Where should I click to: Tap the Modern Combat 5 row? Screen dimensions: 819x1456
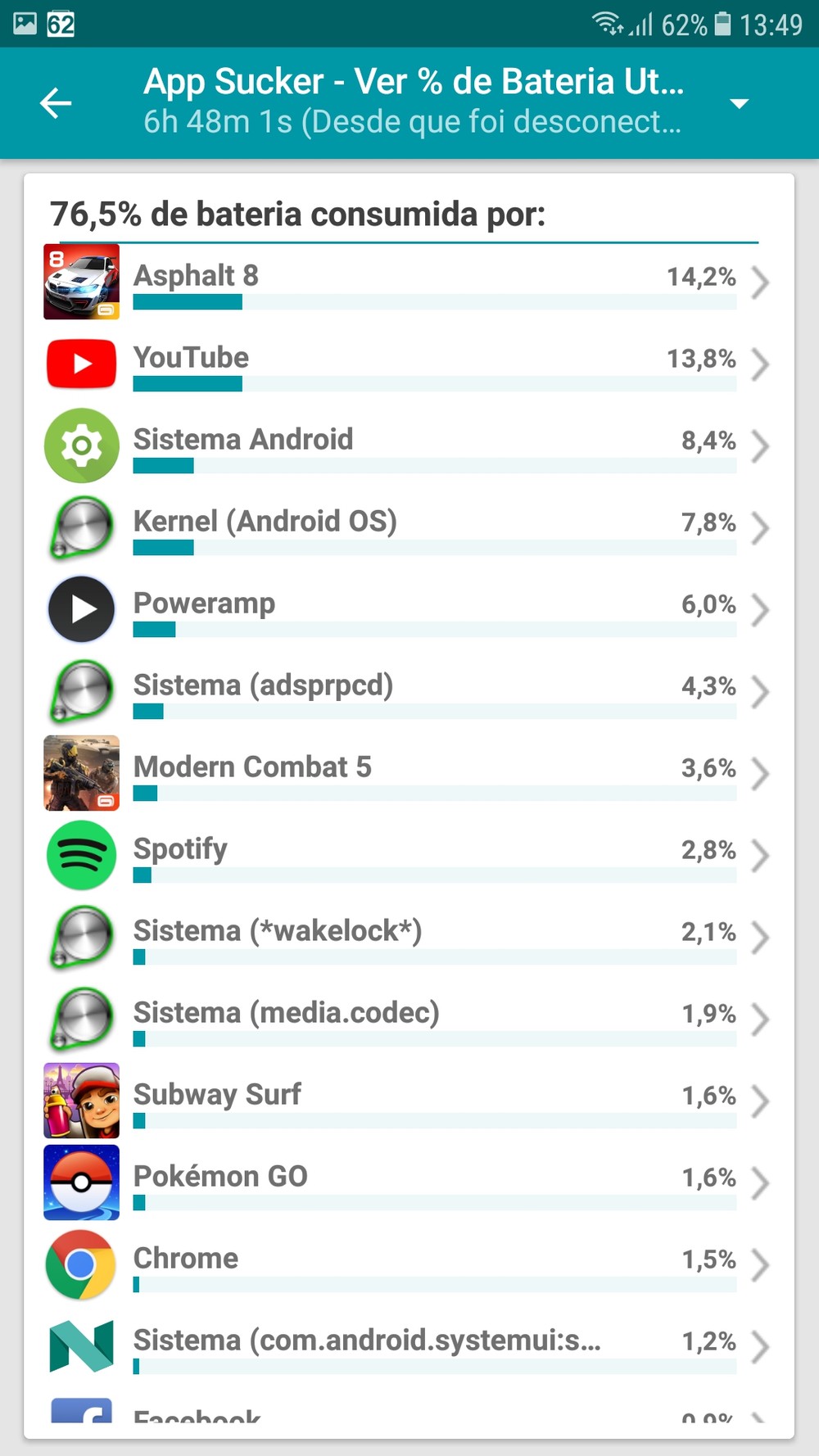[409, 773]
